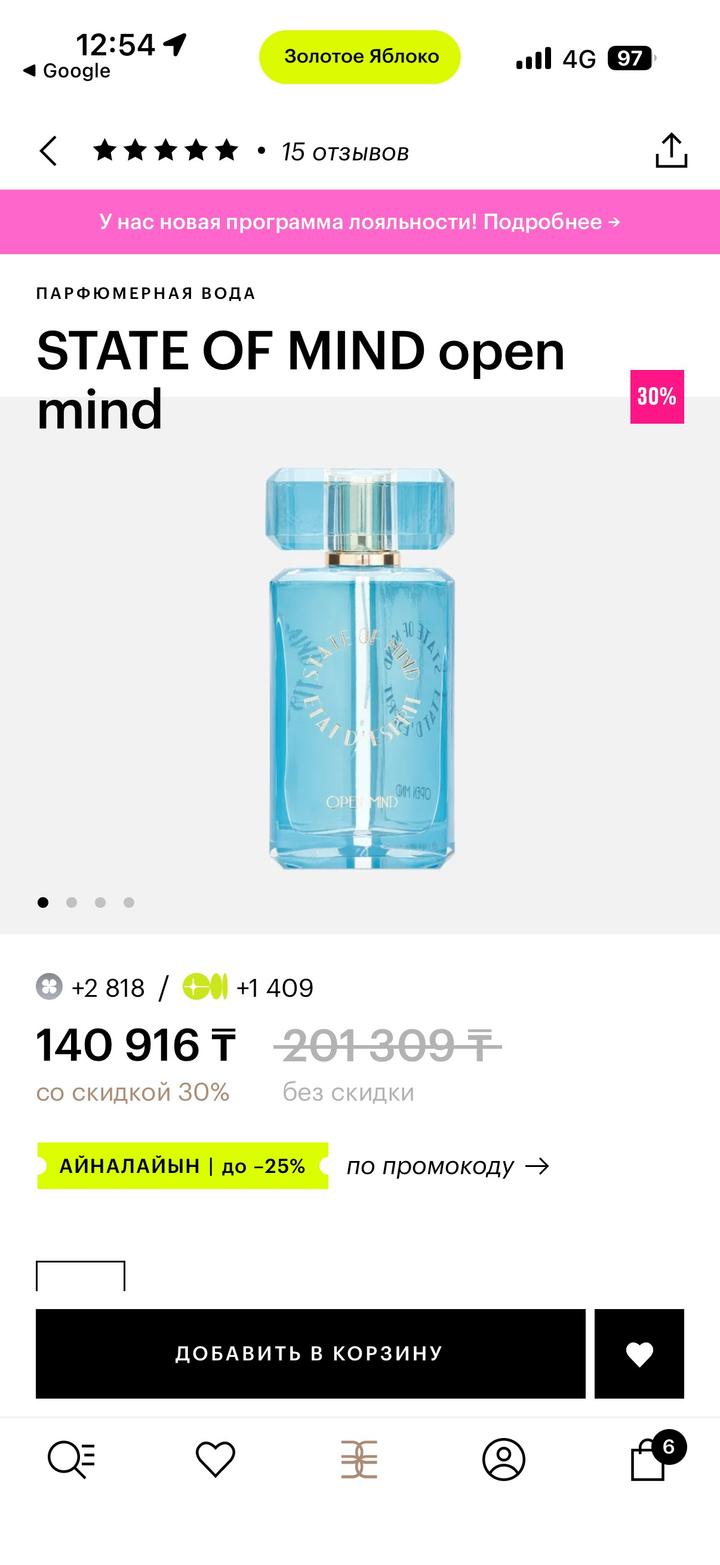
Task: Go back using the top arrow
Action: (48, 152)
